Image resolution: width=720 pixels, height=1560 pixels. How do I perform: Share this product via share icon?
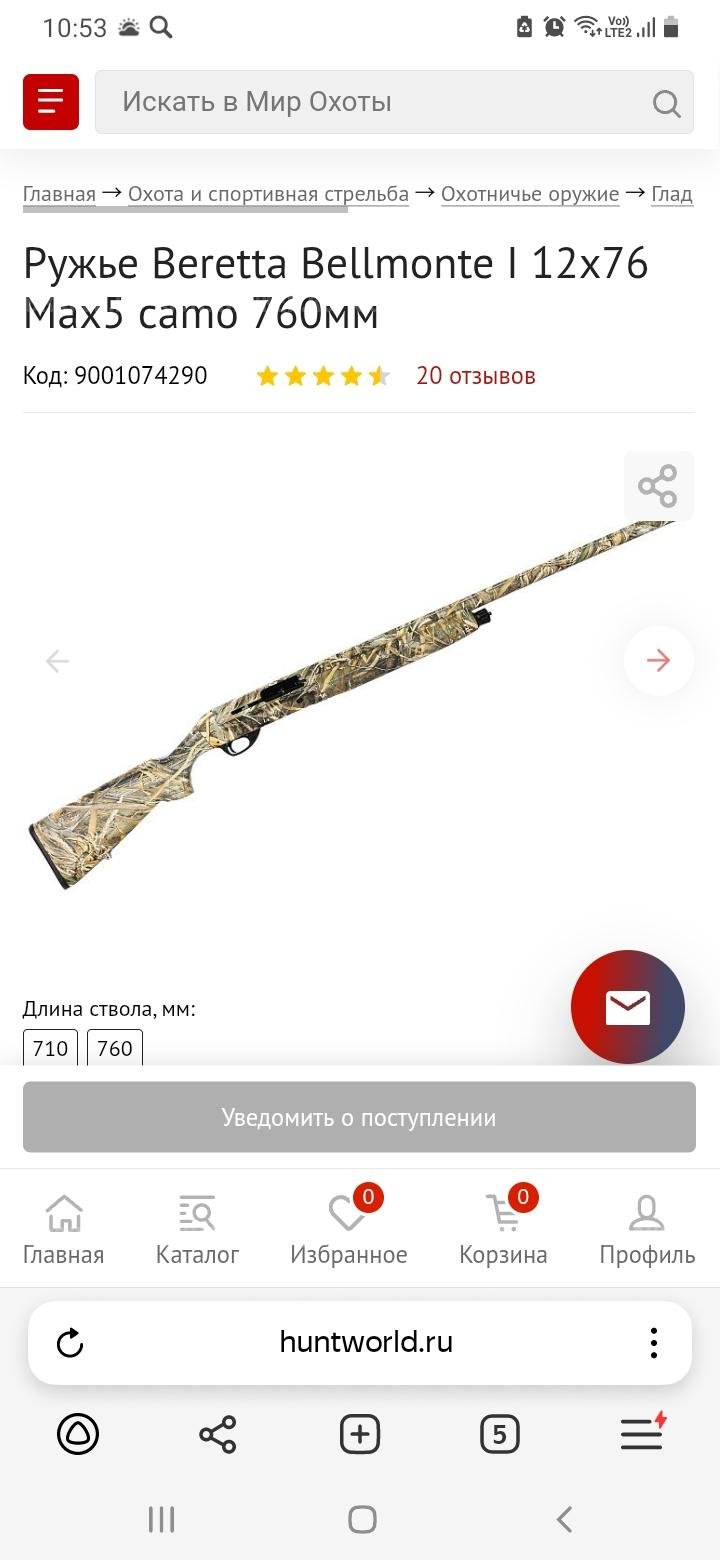(x=658, y=486)
